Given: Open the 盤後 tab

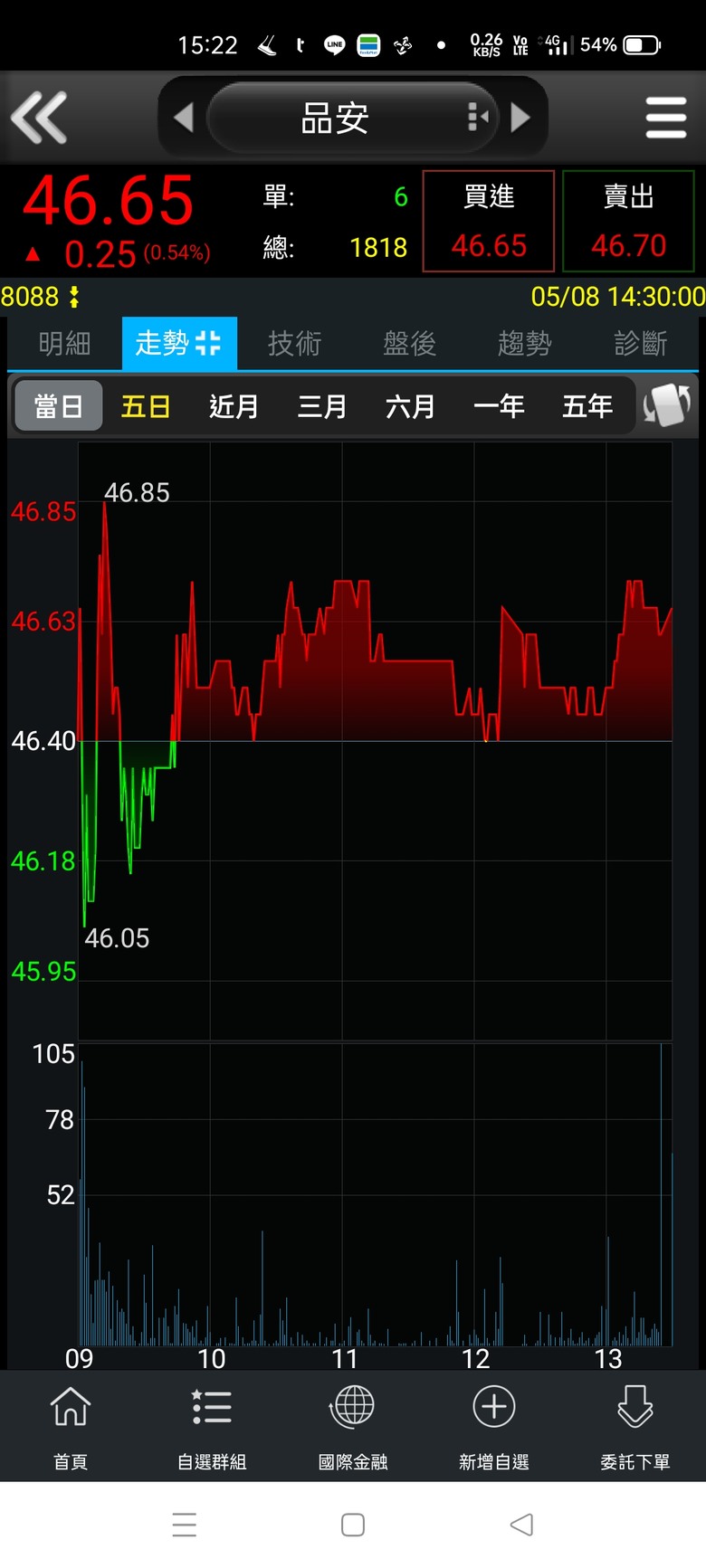Looking at the screenshot, I should point(409,344).
